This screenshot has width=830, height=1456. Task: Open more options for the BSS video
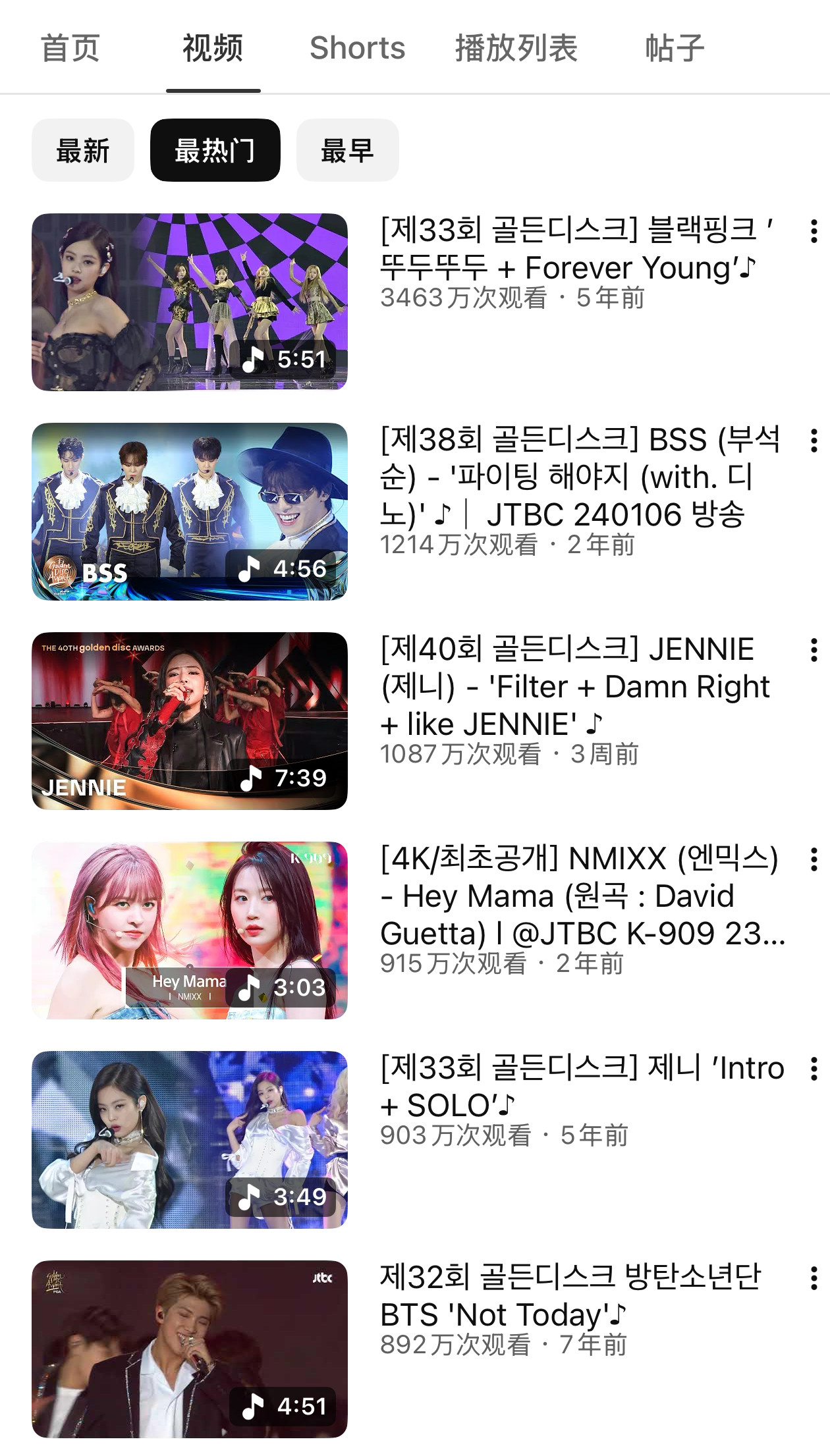(814, 441)
